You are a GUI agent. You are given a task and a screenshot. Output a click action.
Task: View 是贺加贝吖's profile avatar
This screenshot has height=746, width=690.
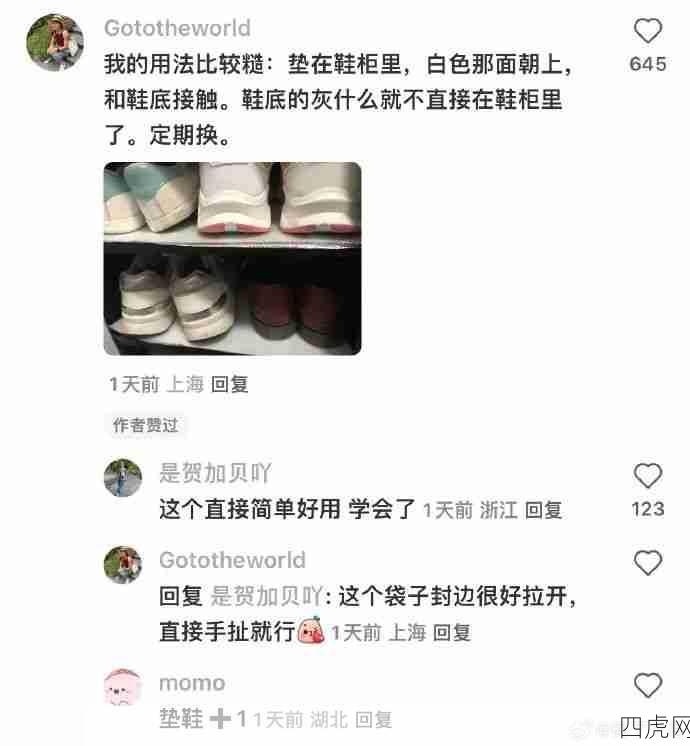[123, 478]
